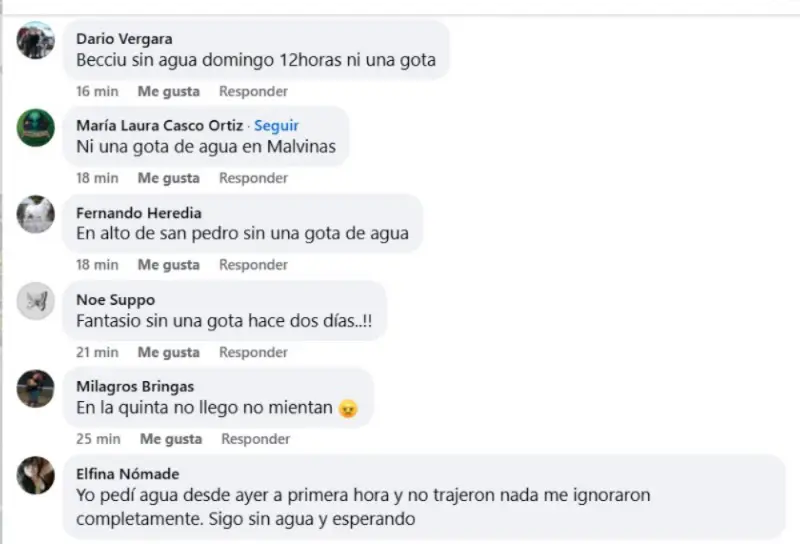Reply to Noe Suppo's comment
Viewport: 800px width, 544px height.
(253, 352)
